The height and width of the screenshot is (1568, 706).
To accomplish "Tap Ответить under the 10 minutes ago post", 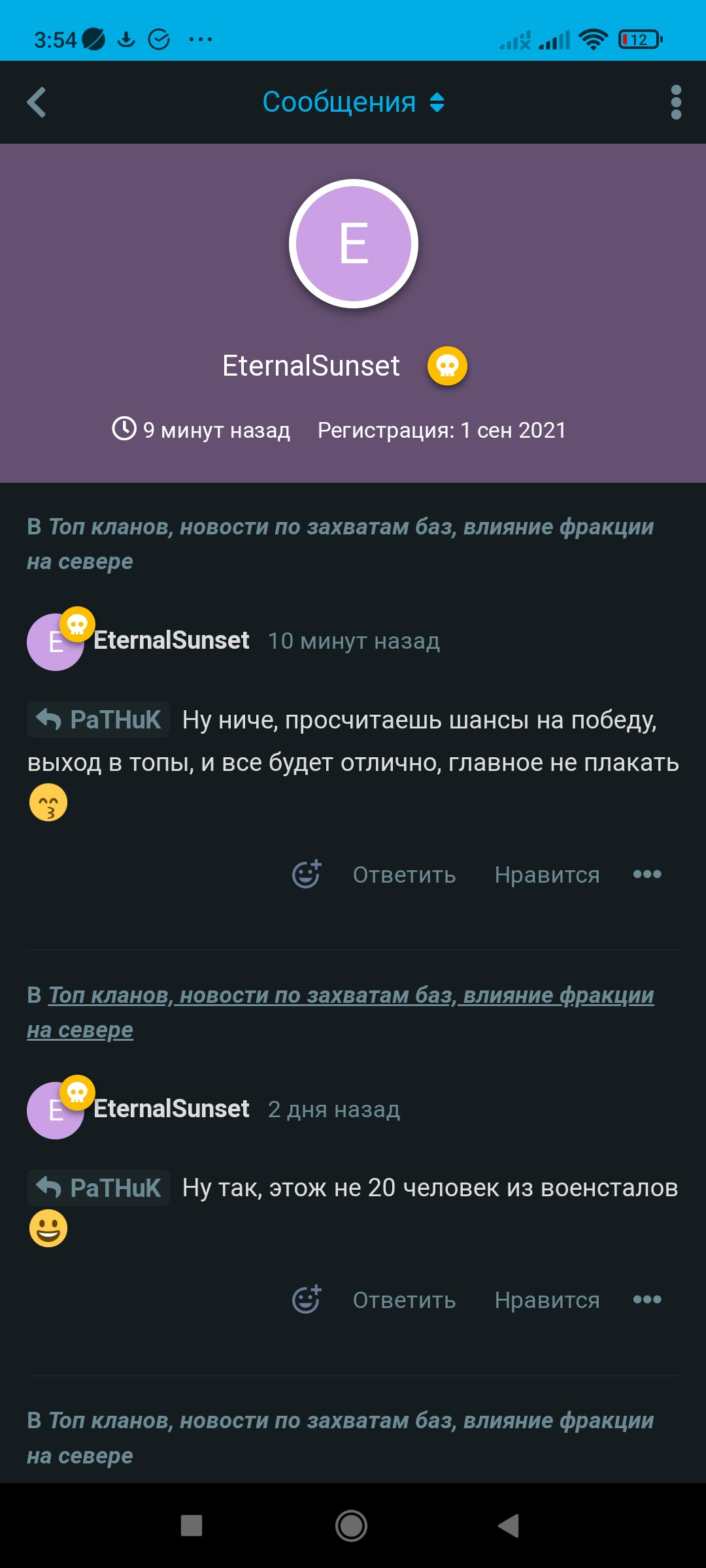I will click(x=404, y=874).
